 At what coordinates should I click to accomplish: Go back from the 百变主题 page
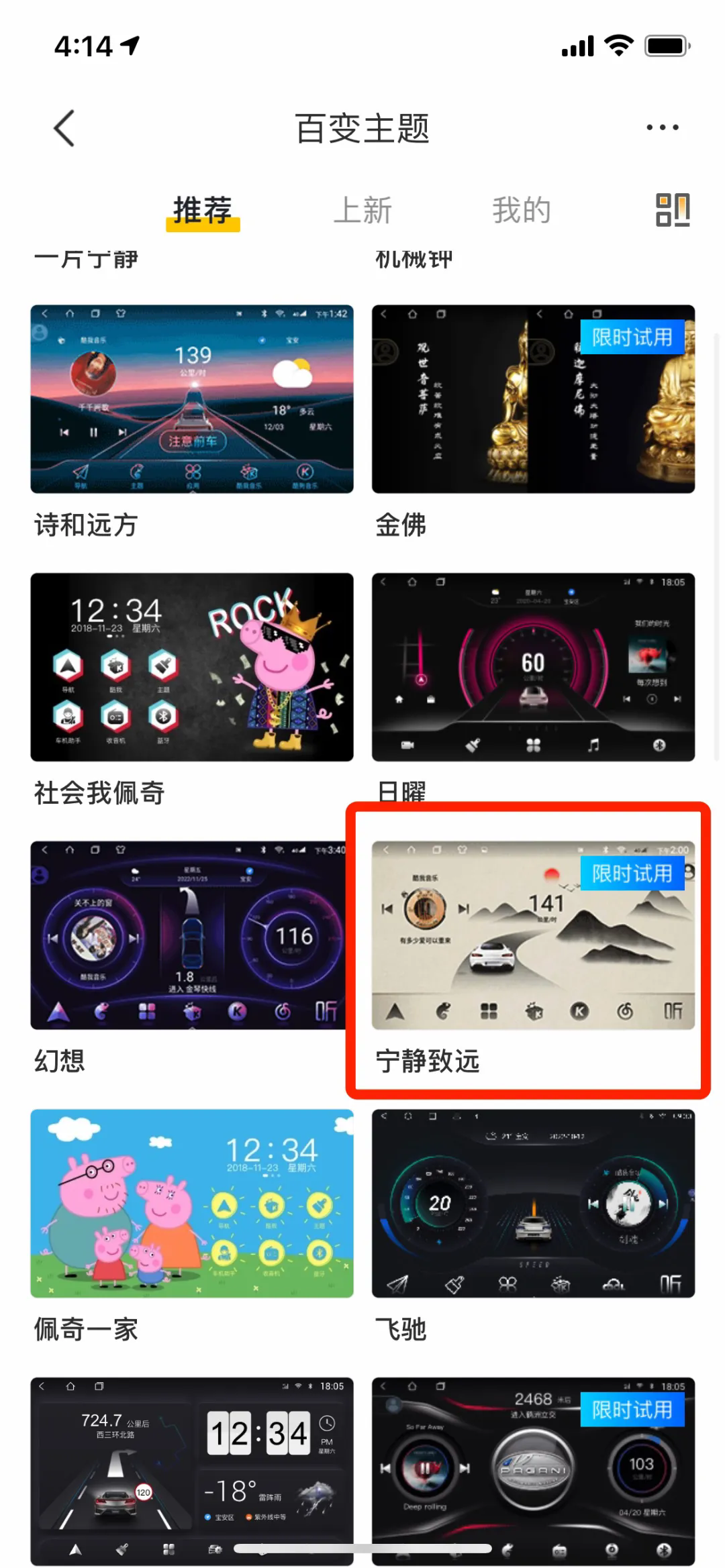pos(64,128)
